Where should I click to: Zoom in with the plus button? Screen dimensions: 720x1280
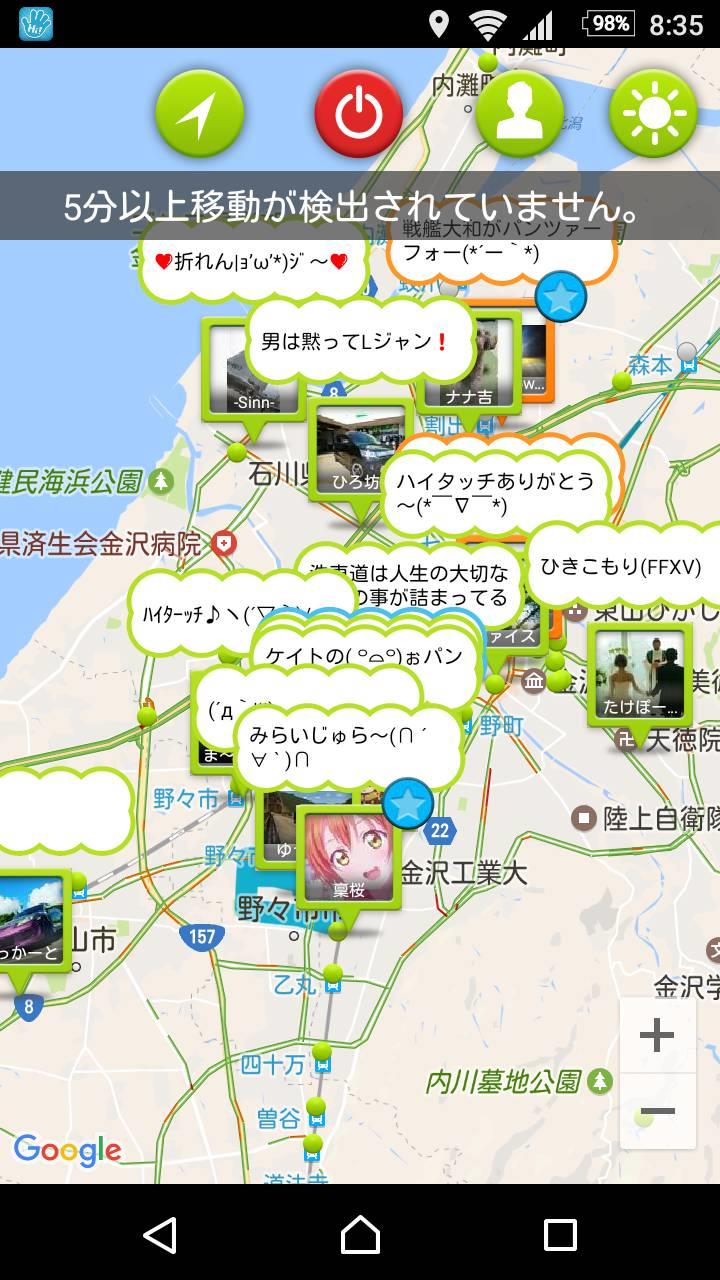[657, 1035]
